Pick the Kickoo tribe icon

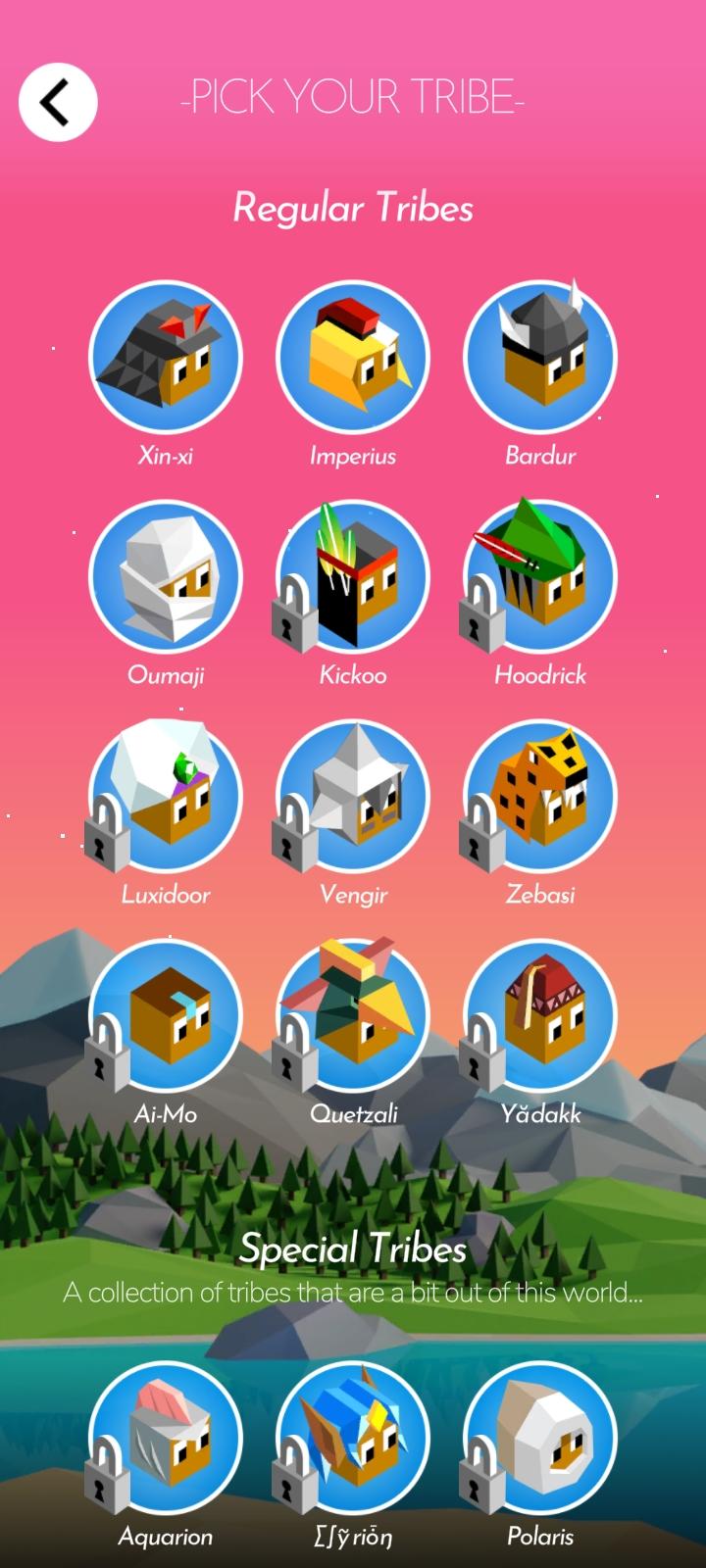click(354, 577)
